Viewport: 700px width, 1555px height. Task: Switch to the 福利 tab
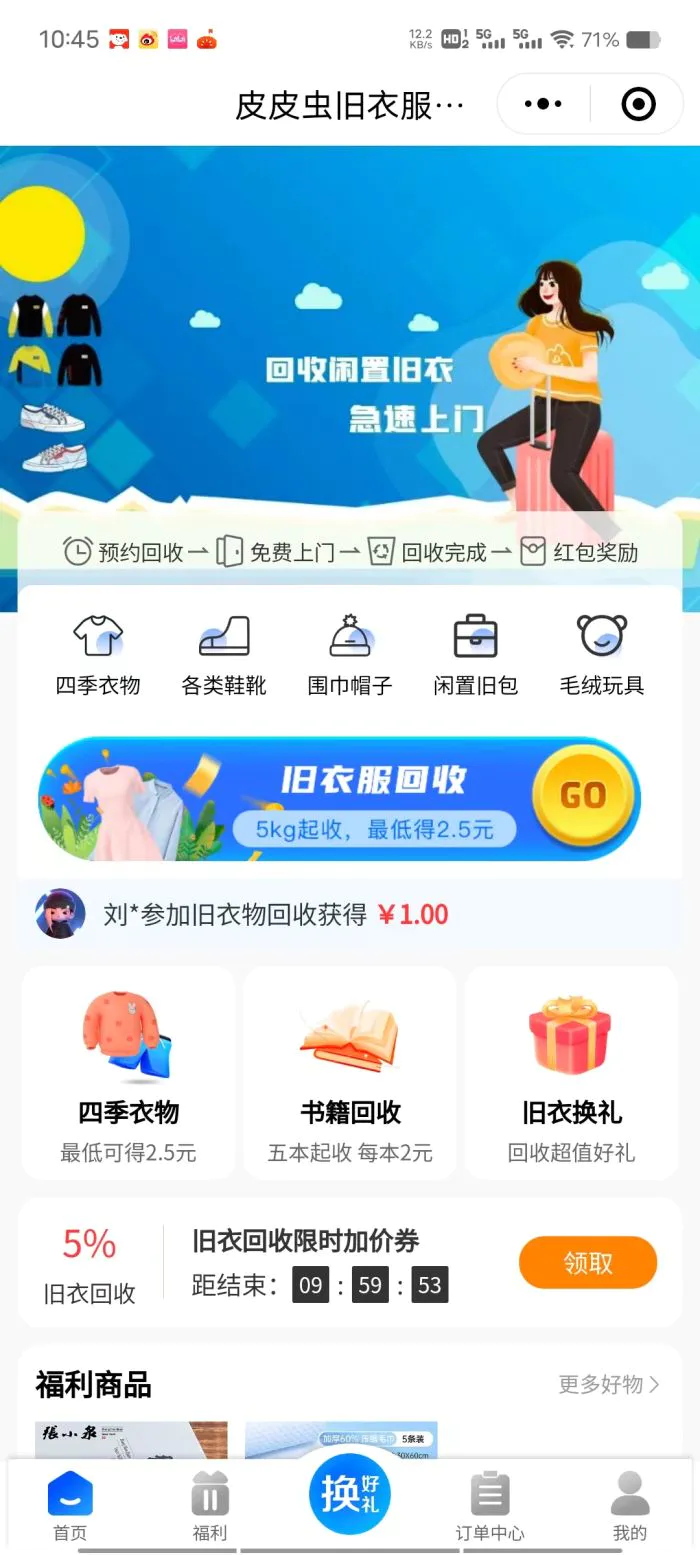(210, 1506)
